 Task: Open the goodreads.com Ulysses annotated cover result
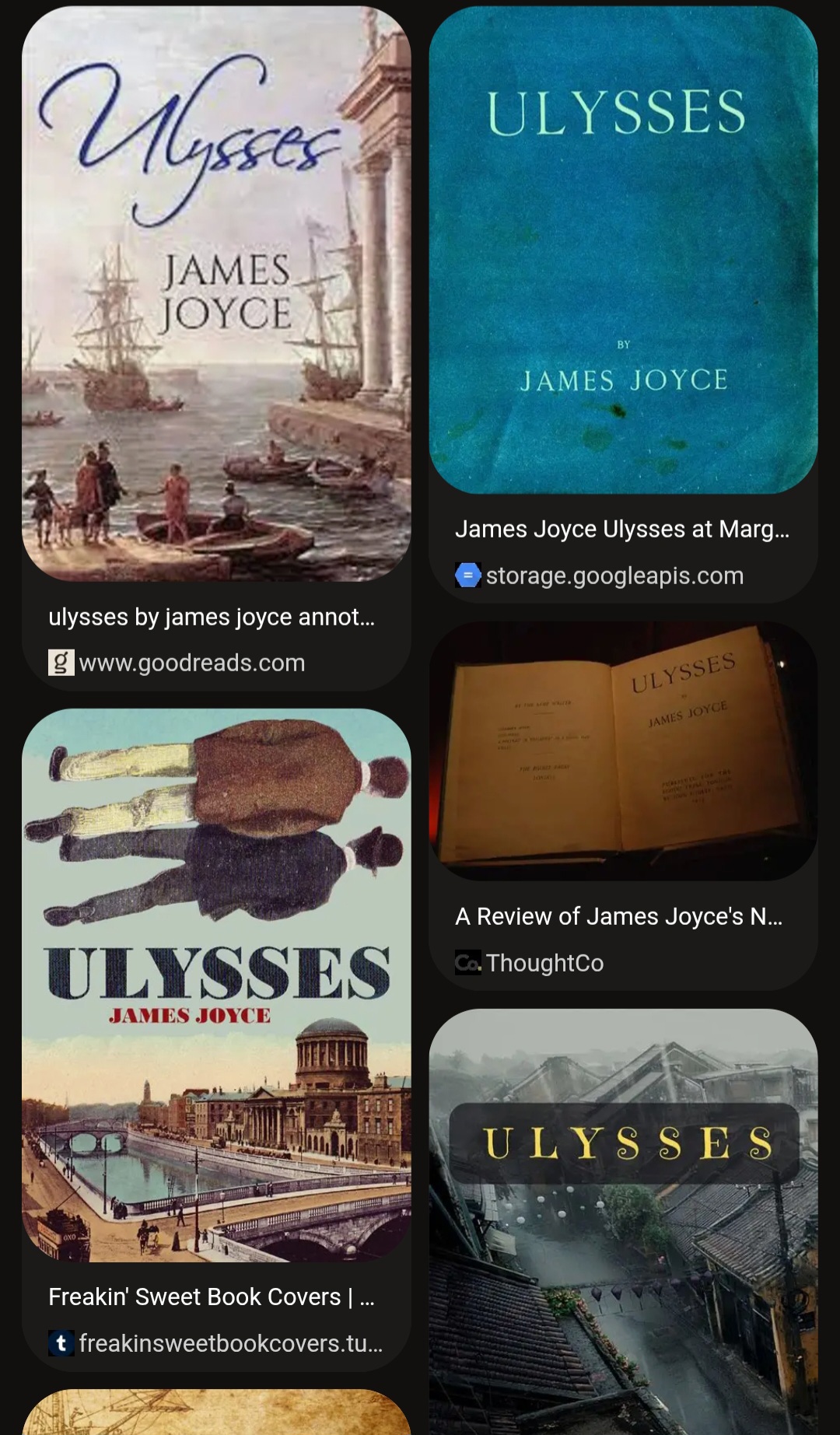216,294
